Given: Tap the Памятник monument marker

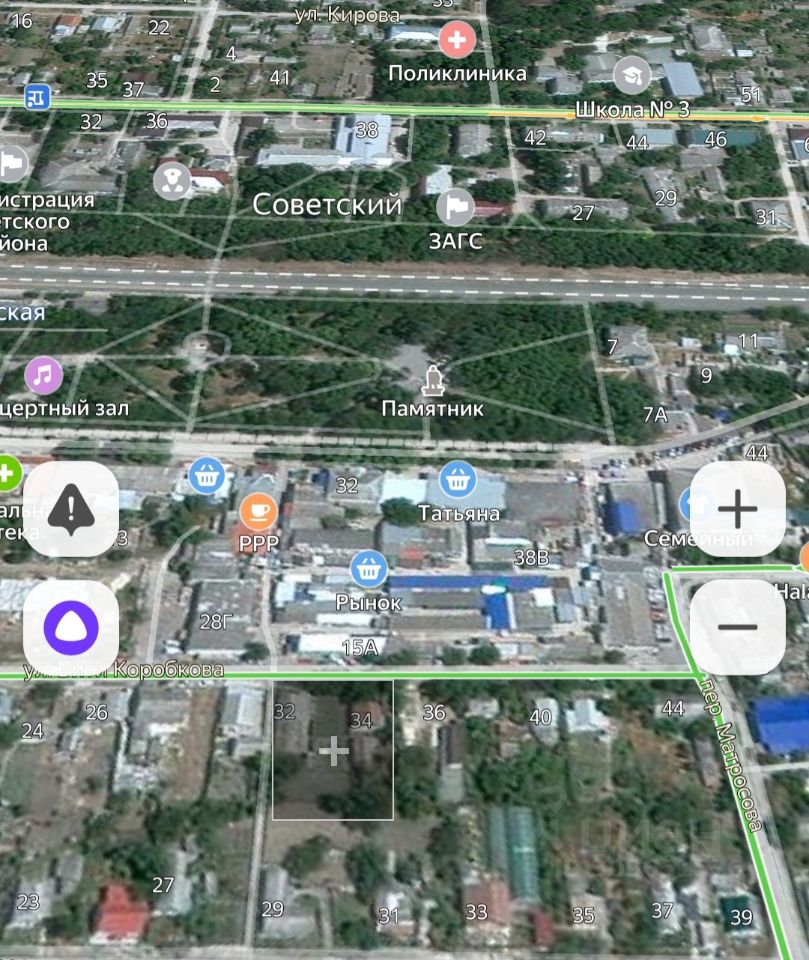Looking at the screenshot, I should pos(433,379).
